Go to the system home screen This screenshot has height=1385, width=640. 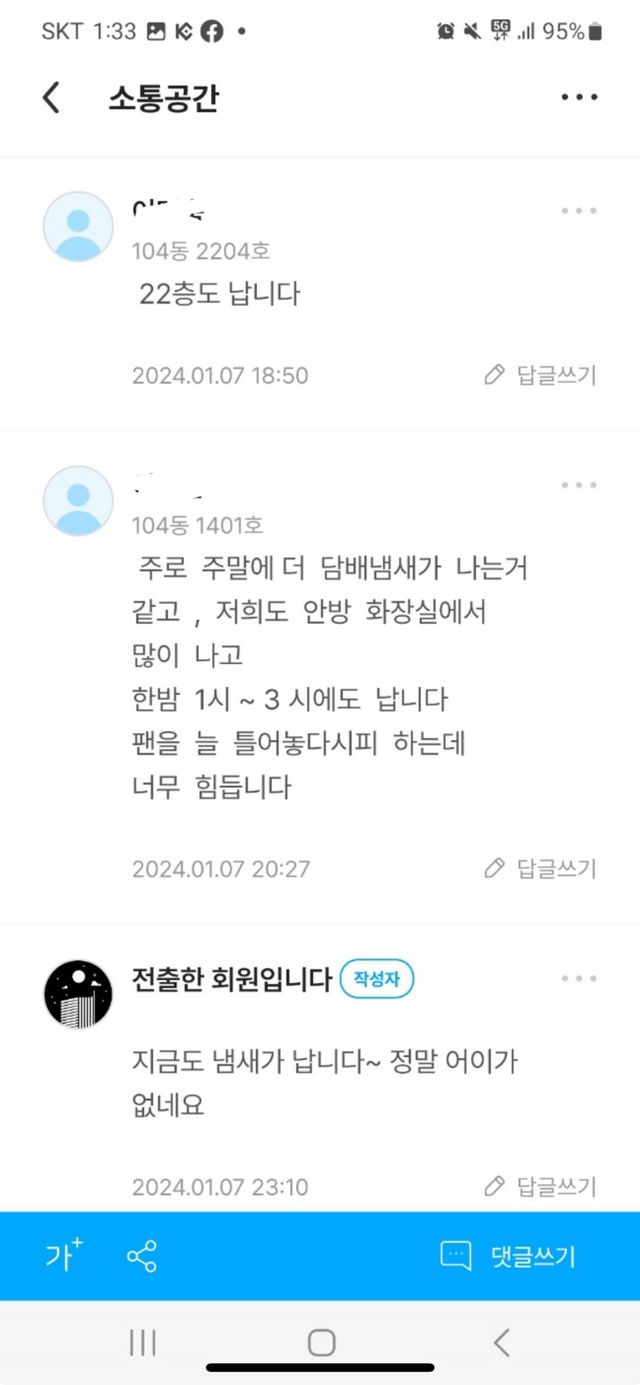321,1343
